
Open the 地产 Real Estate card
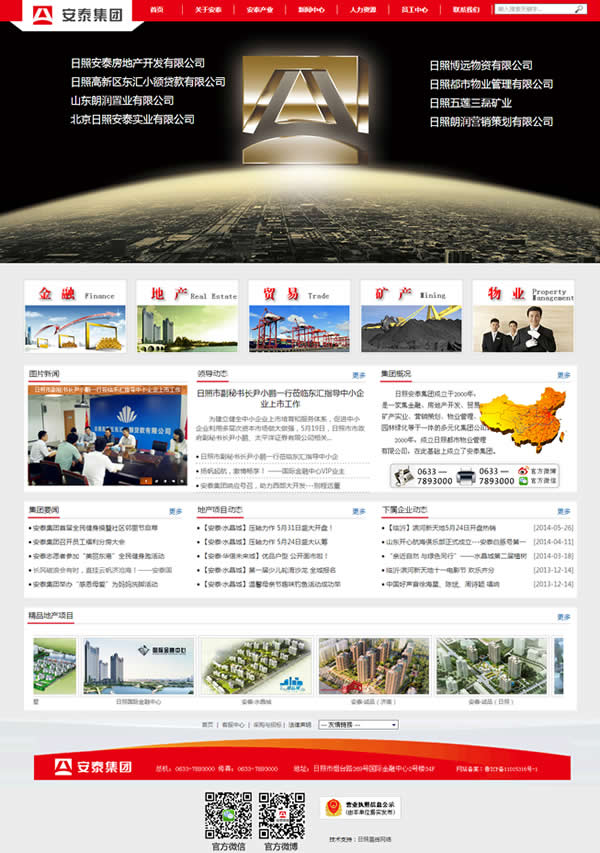(187, 316)
